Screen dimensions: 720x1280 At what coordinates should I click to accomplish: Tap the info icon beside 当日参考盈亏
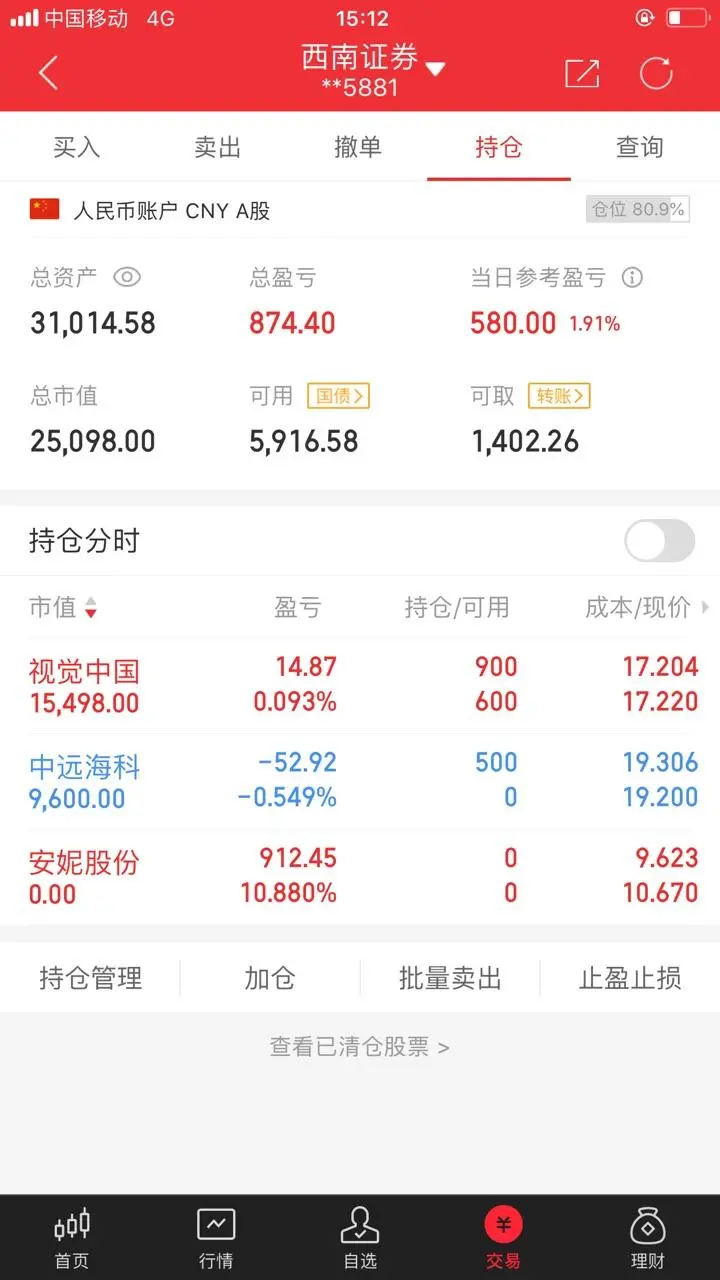[x=632, y=277]
